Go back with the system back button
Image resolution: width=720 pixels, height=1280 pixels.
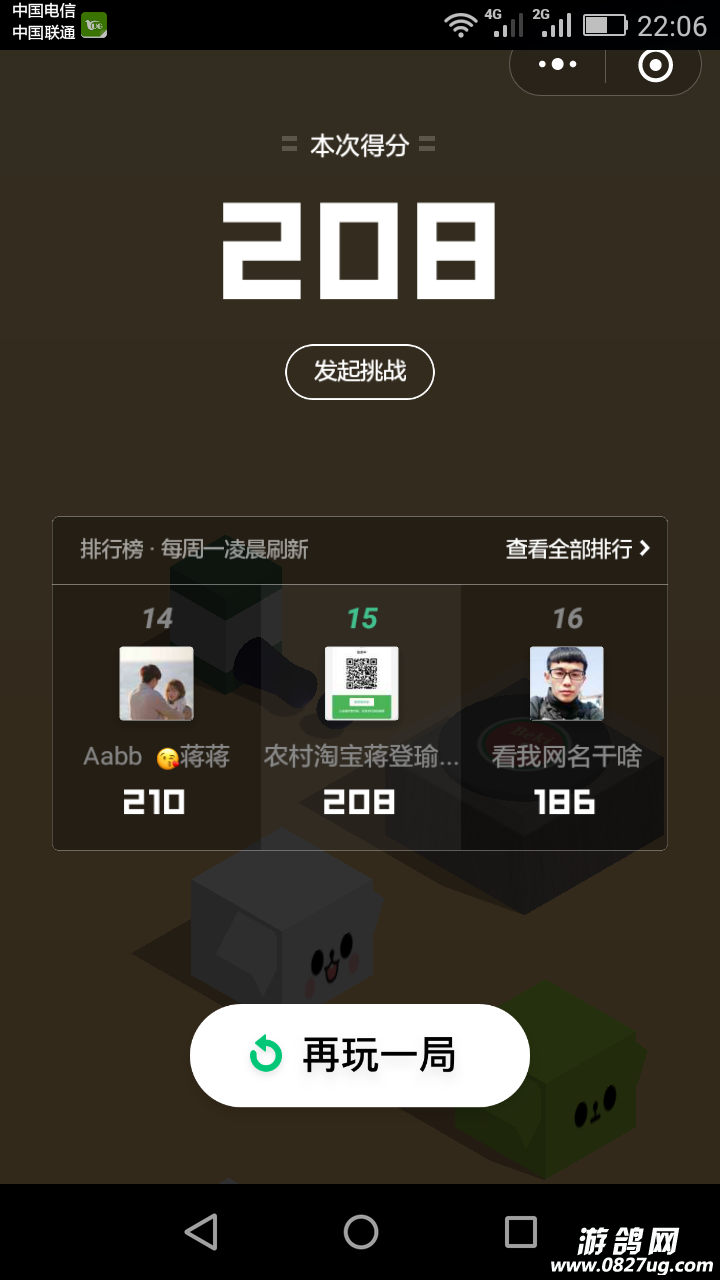[201, 1231]
